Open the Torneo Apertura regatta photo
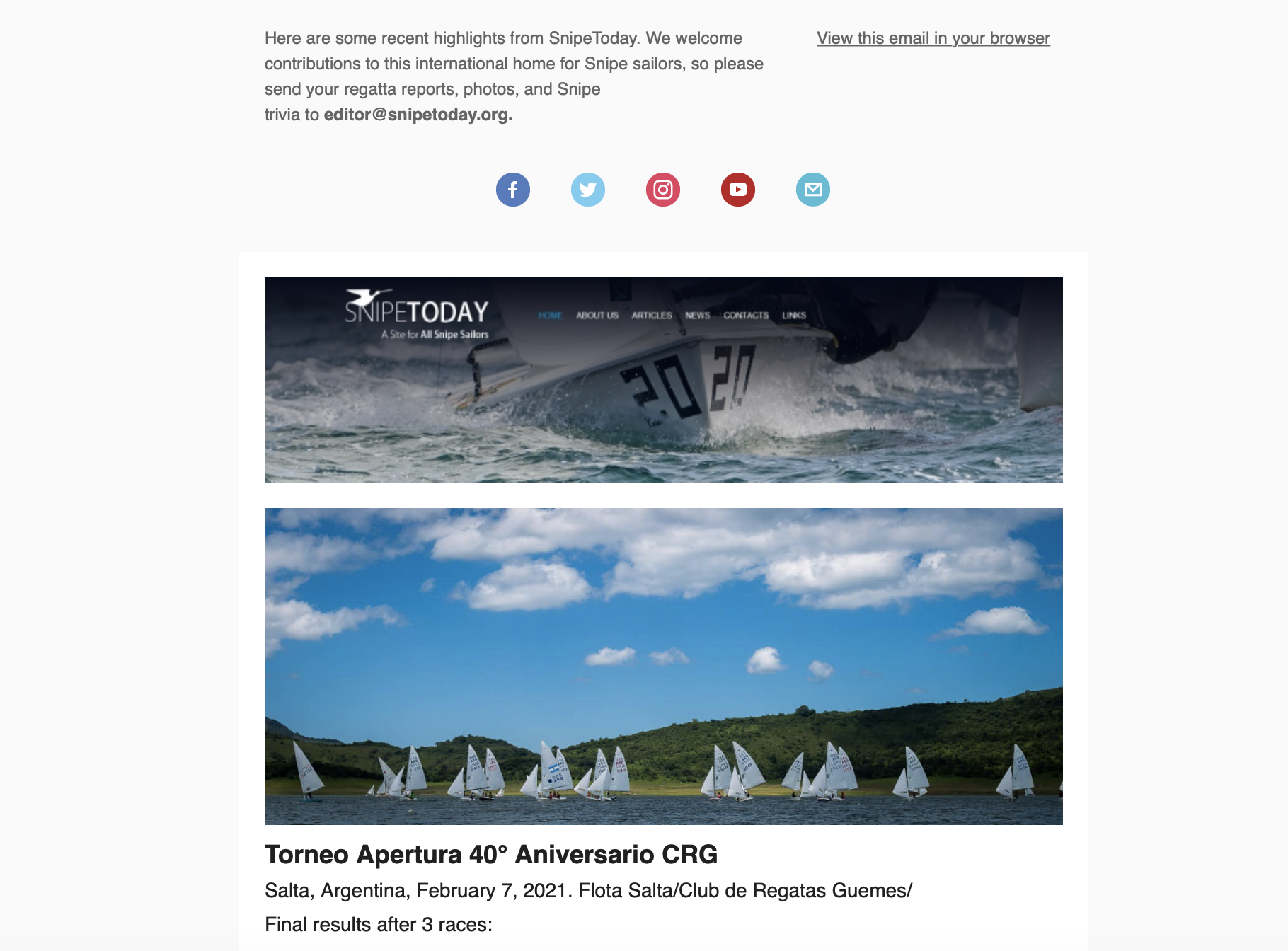This screenshot has height=951, width=1288. coord(663,666)
